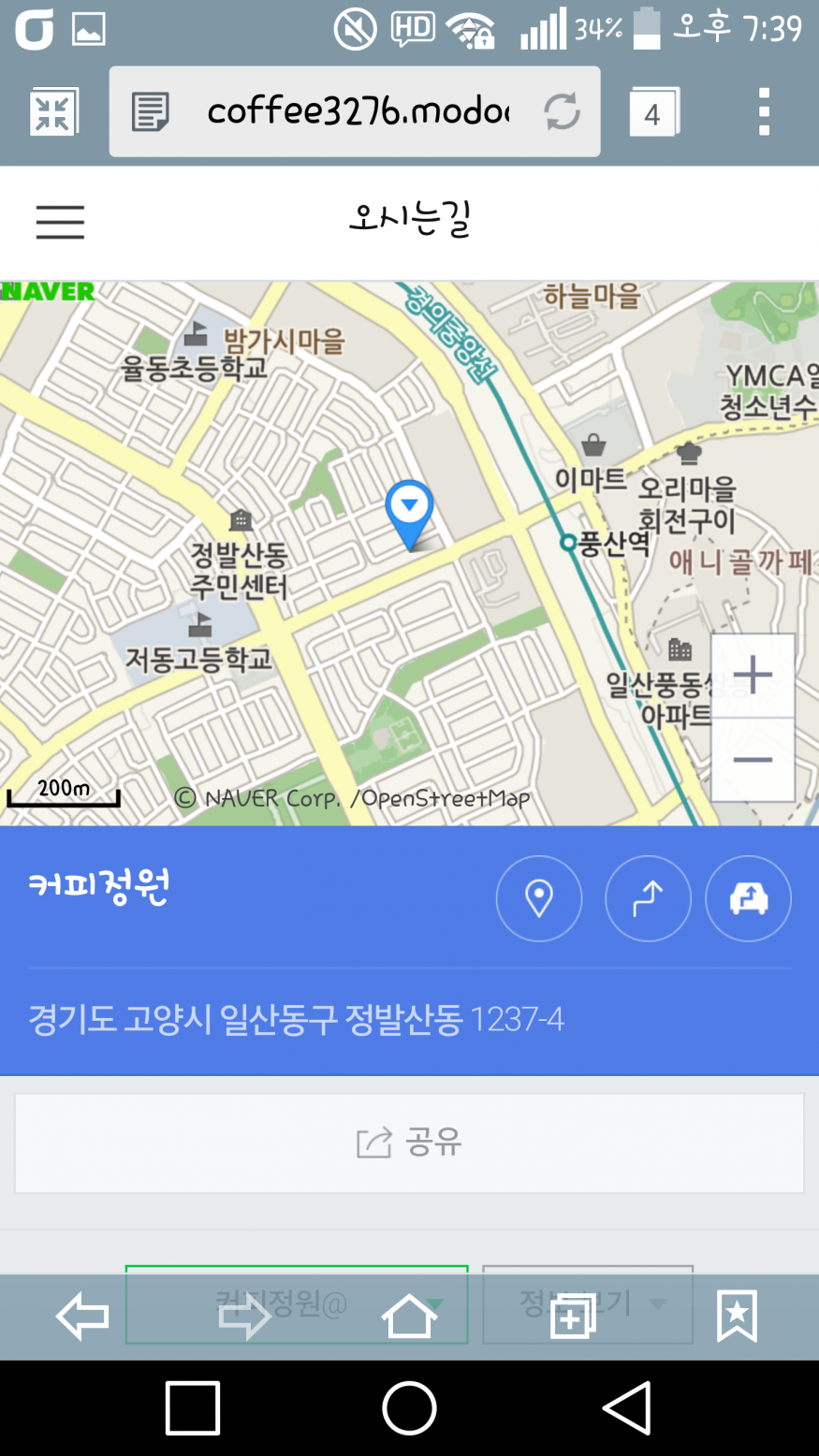The width and height of the screenshot is (819, 1456).
Task: View 커피정원 location with the pin icon
Action: coord(538,898)
